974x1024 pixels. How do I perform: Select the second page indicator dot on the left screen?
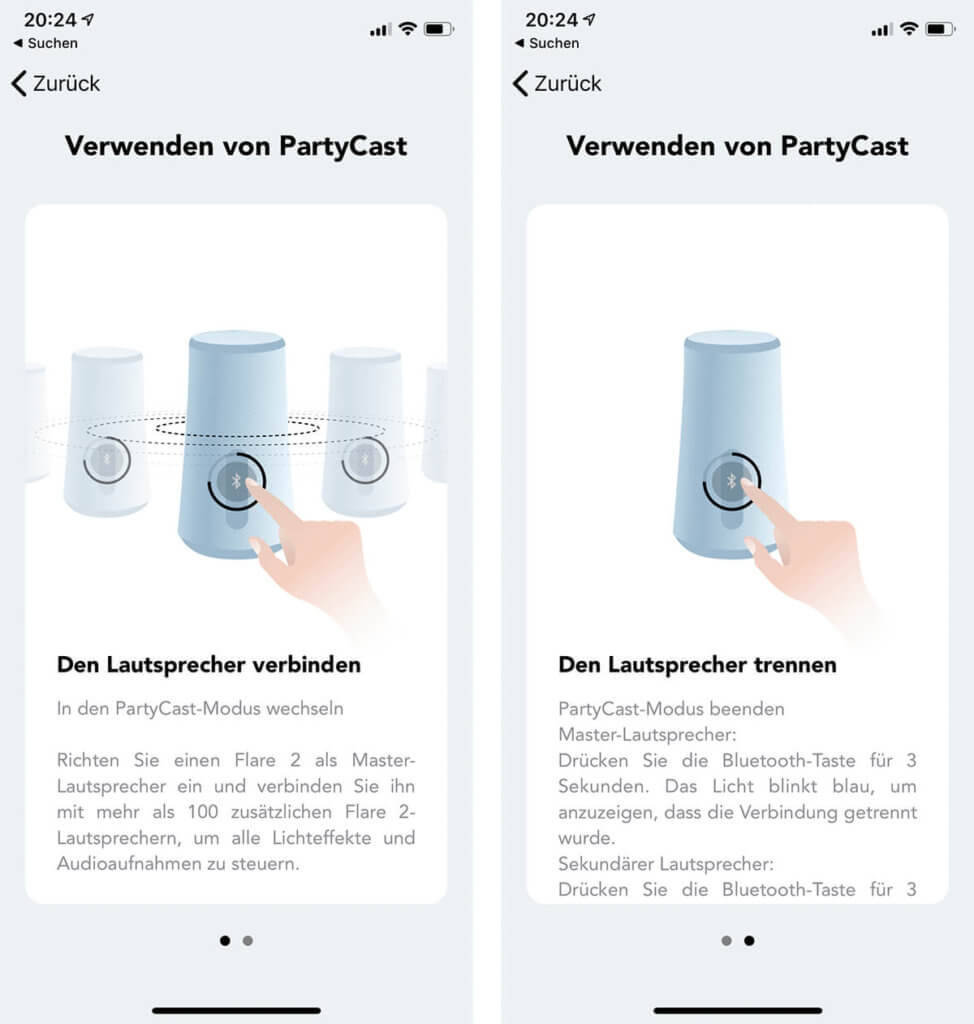click(246, 940)
